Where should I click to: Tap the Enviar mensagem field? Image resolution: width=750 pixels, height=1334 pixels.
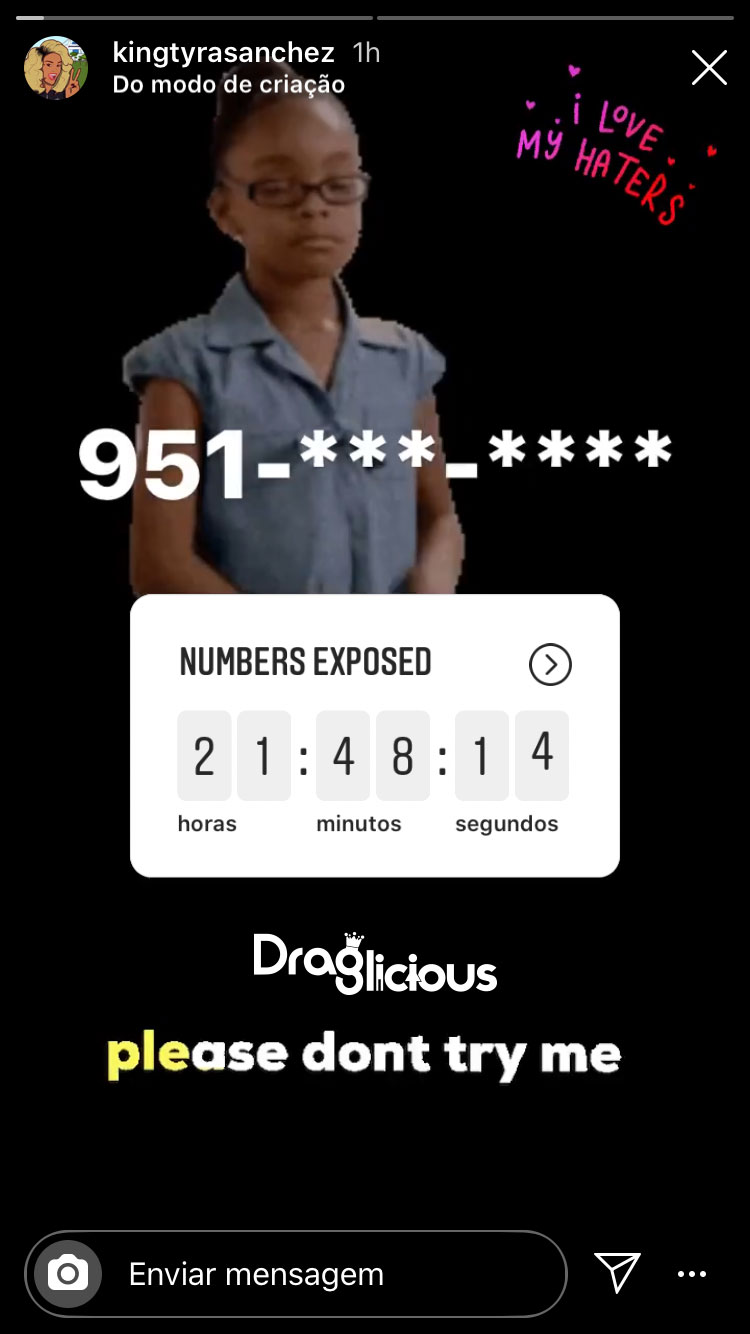[x=296, y=1274]
